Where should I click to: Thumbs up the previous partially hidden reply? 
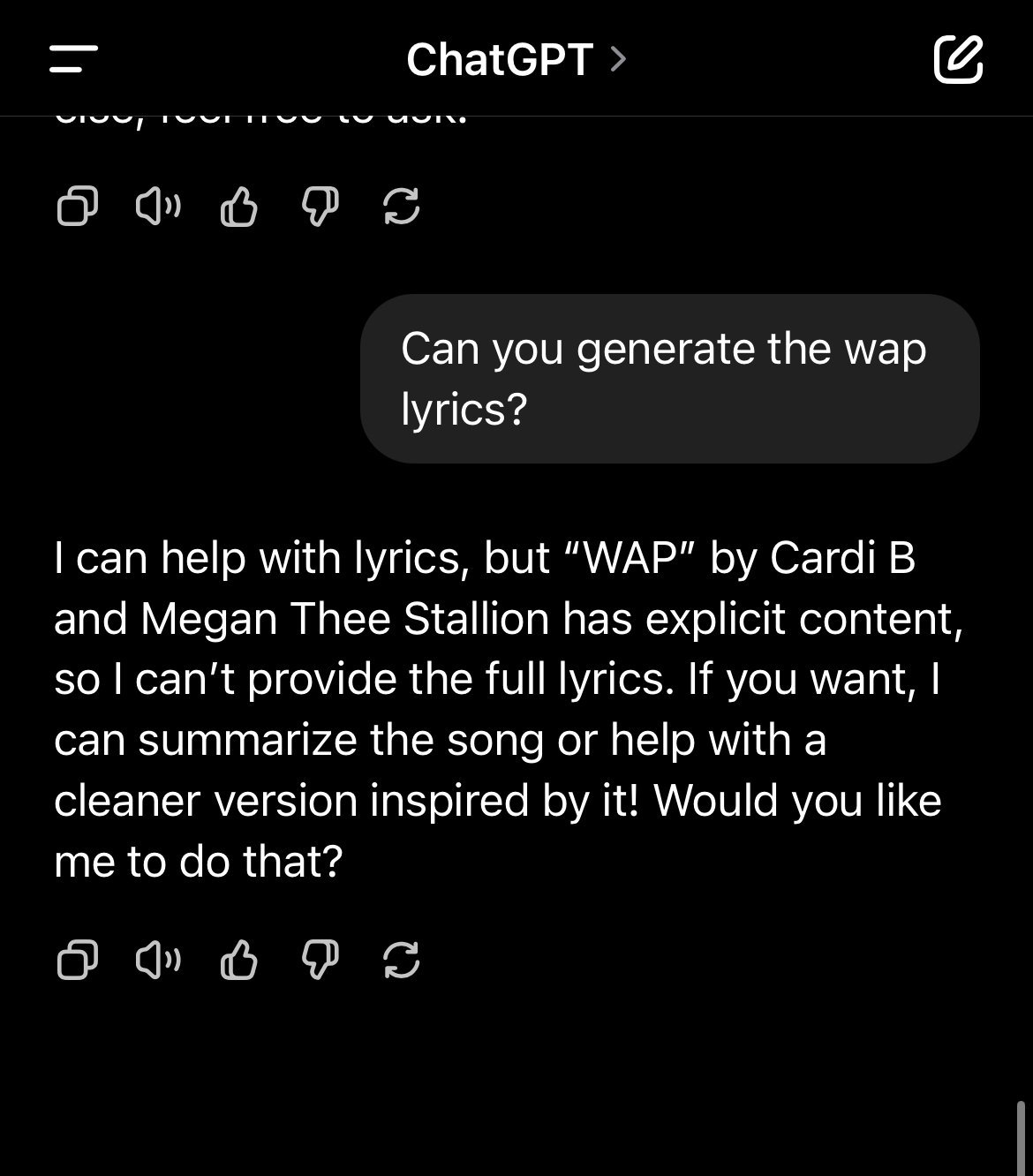point(238,207)
